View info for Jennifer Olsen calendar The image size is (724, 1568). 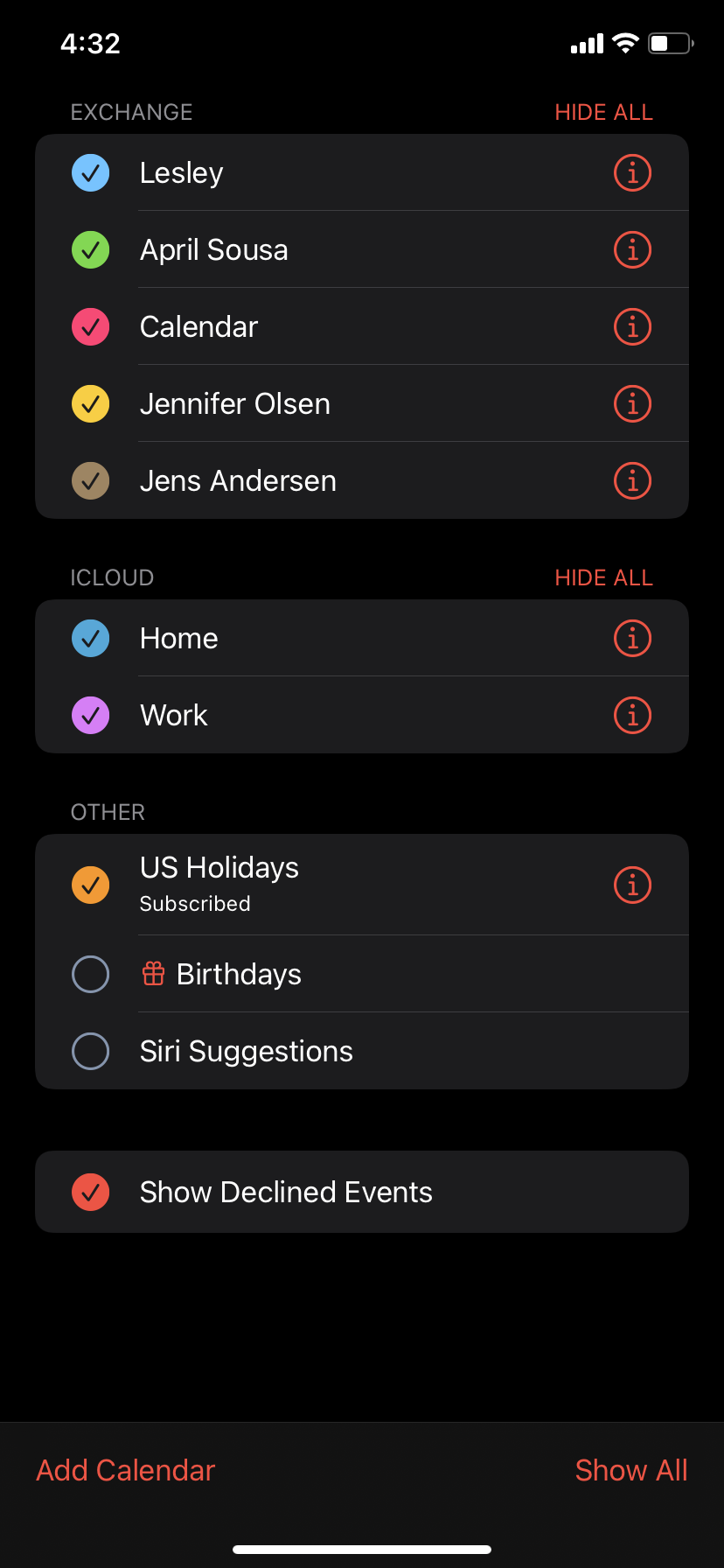(x=632, y=404)
